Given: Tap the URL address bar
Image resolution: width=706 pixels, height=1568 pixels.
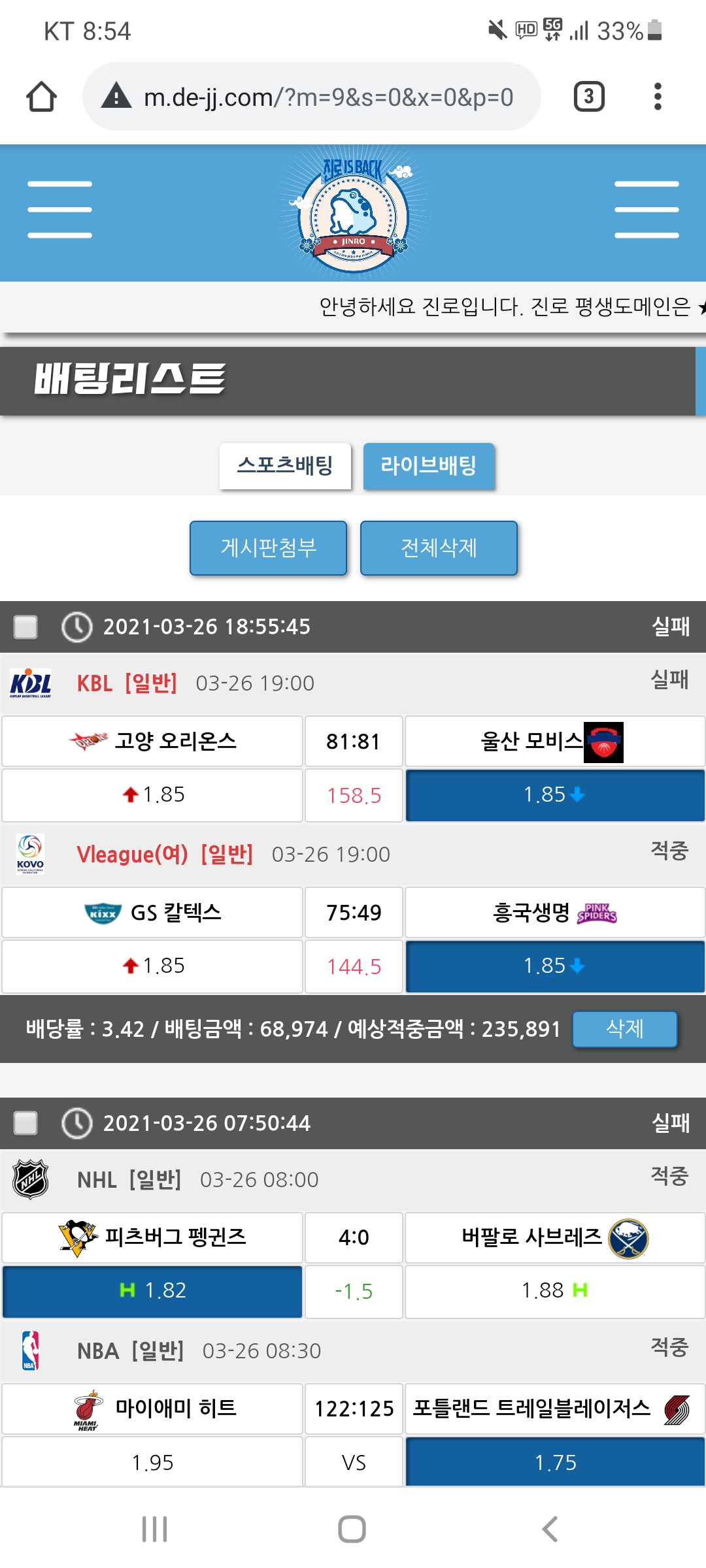Looking at the screenshot, I should (x=327, y=97).
